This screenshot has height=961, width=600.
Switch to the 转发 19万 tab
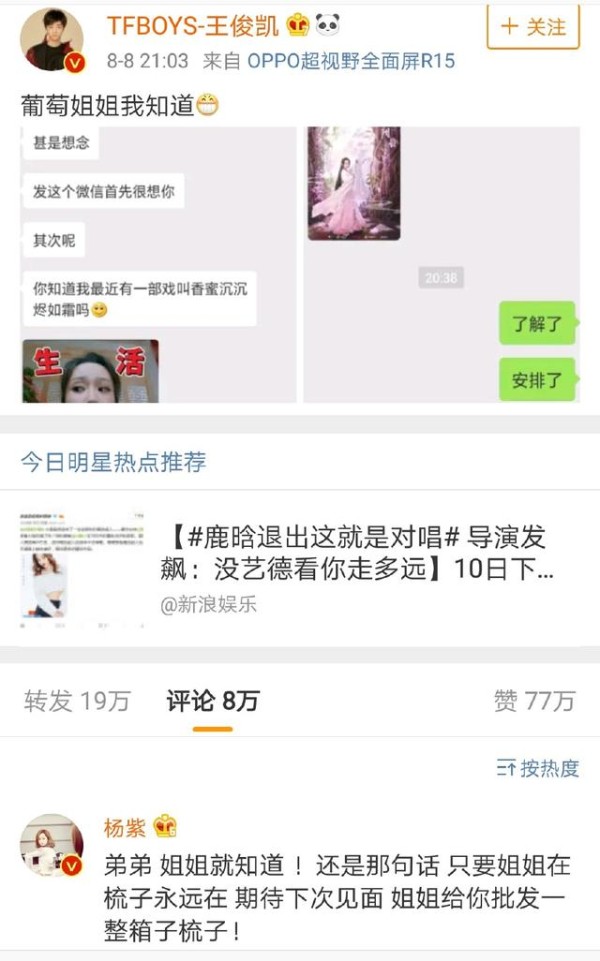(77, 701)
